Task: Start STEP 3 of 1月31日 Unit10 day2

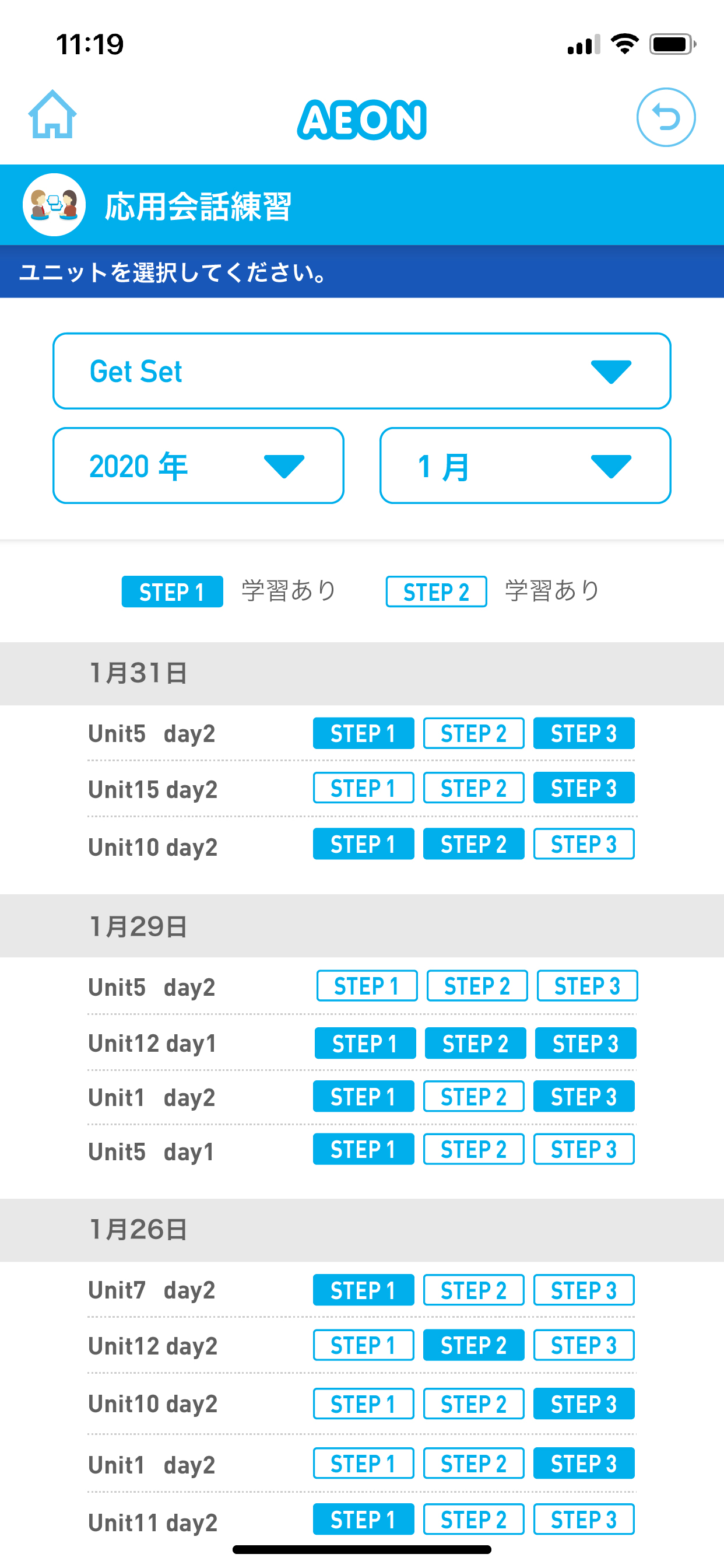Action: pos(584,844)
